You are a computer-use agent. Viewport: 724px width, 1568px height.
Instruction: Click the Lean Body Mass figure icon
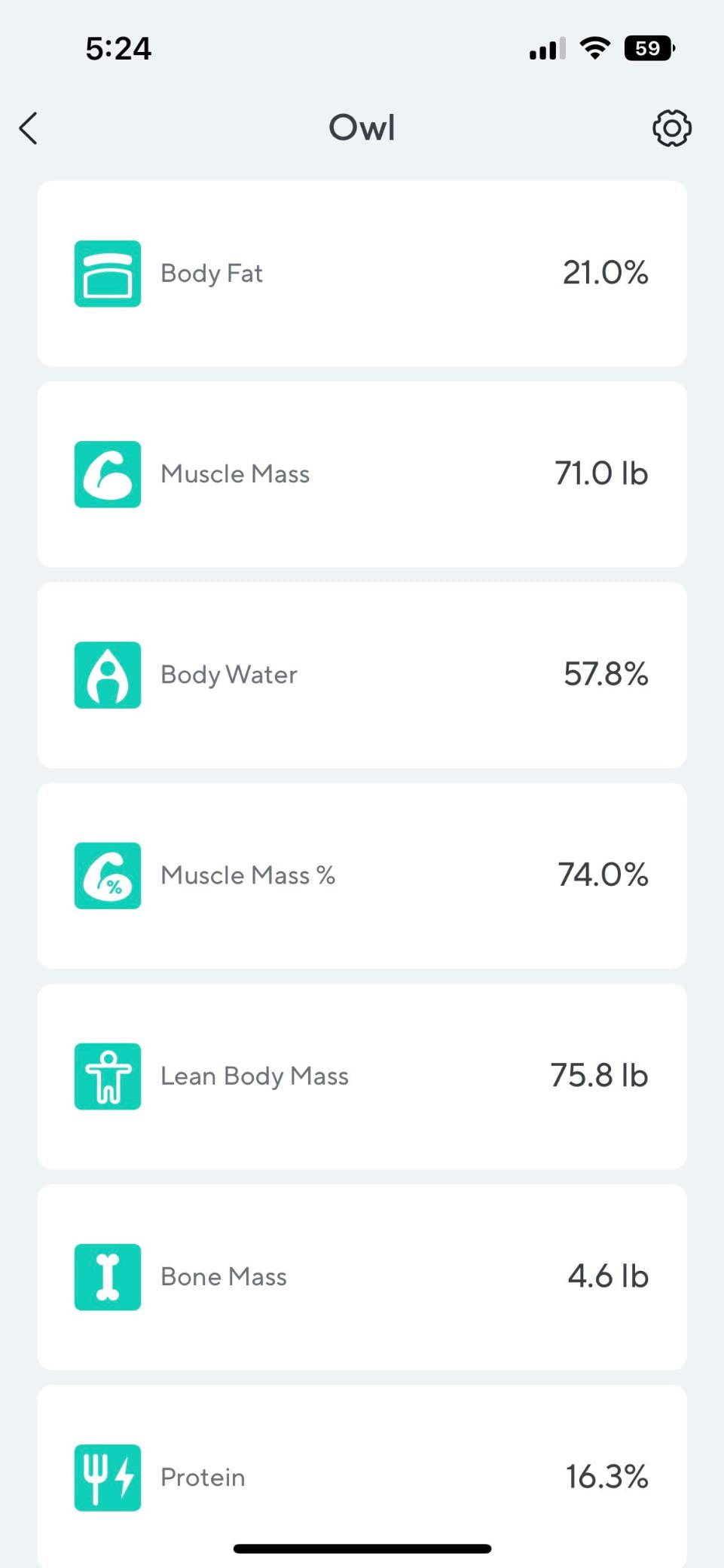click(107, 1076)
